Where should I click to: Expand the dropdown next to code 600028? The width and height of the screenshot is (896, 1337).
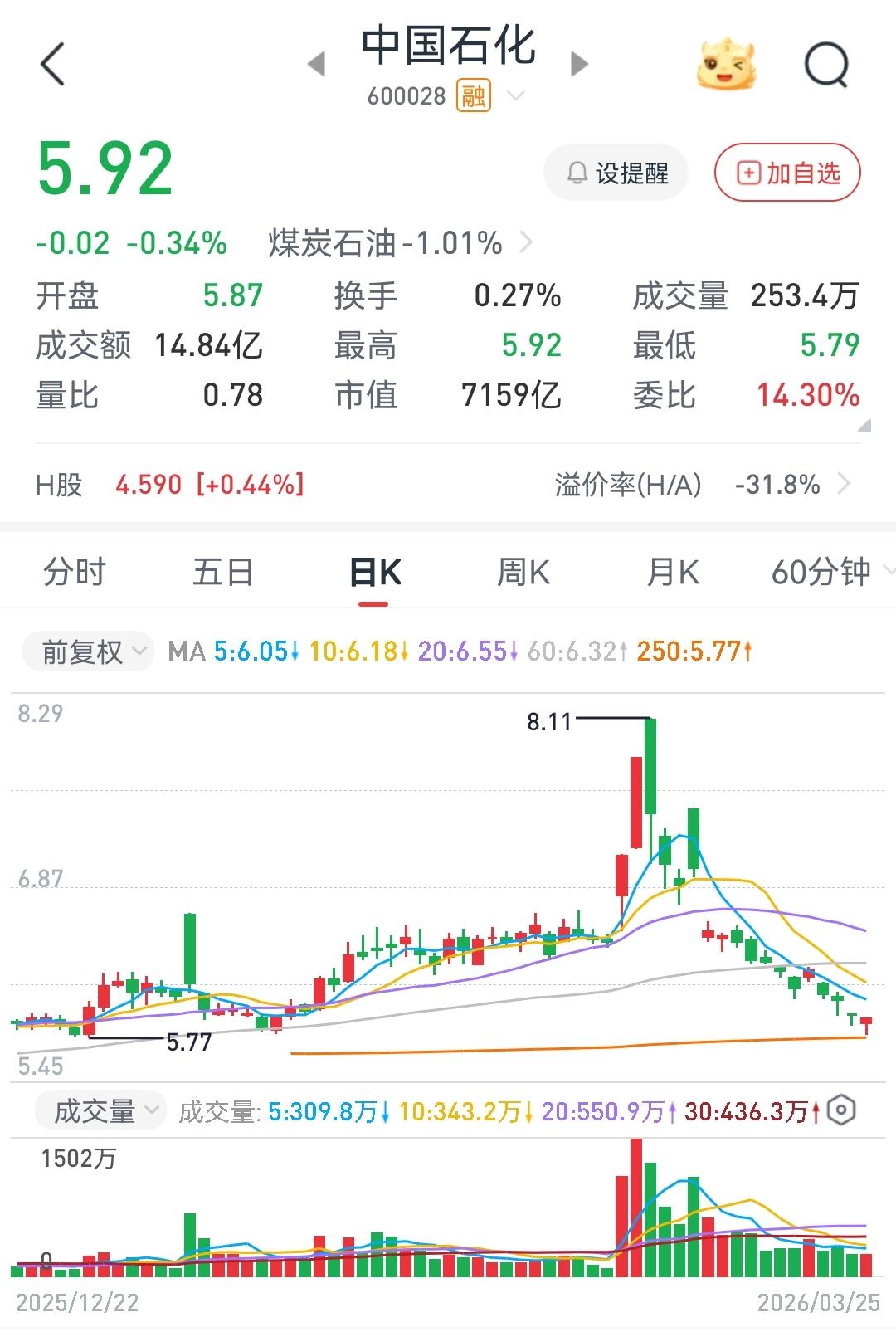click(x=517, y=95)
